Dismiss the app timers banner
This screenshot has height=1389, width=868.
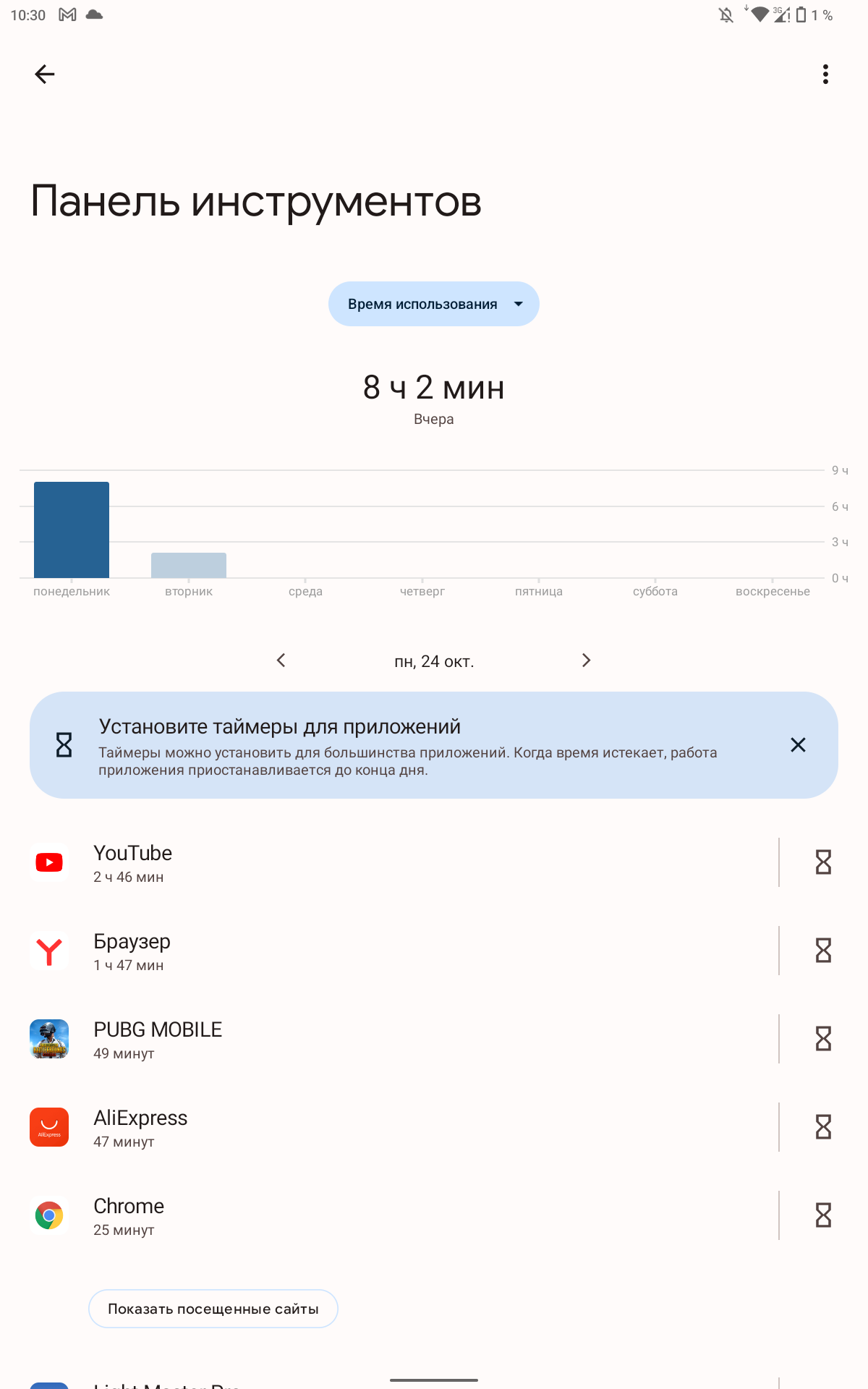pos(798,745)
